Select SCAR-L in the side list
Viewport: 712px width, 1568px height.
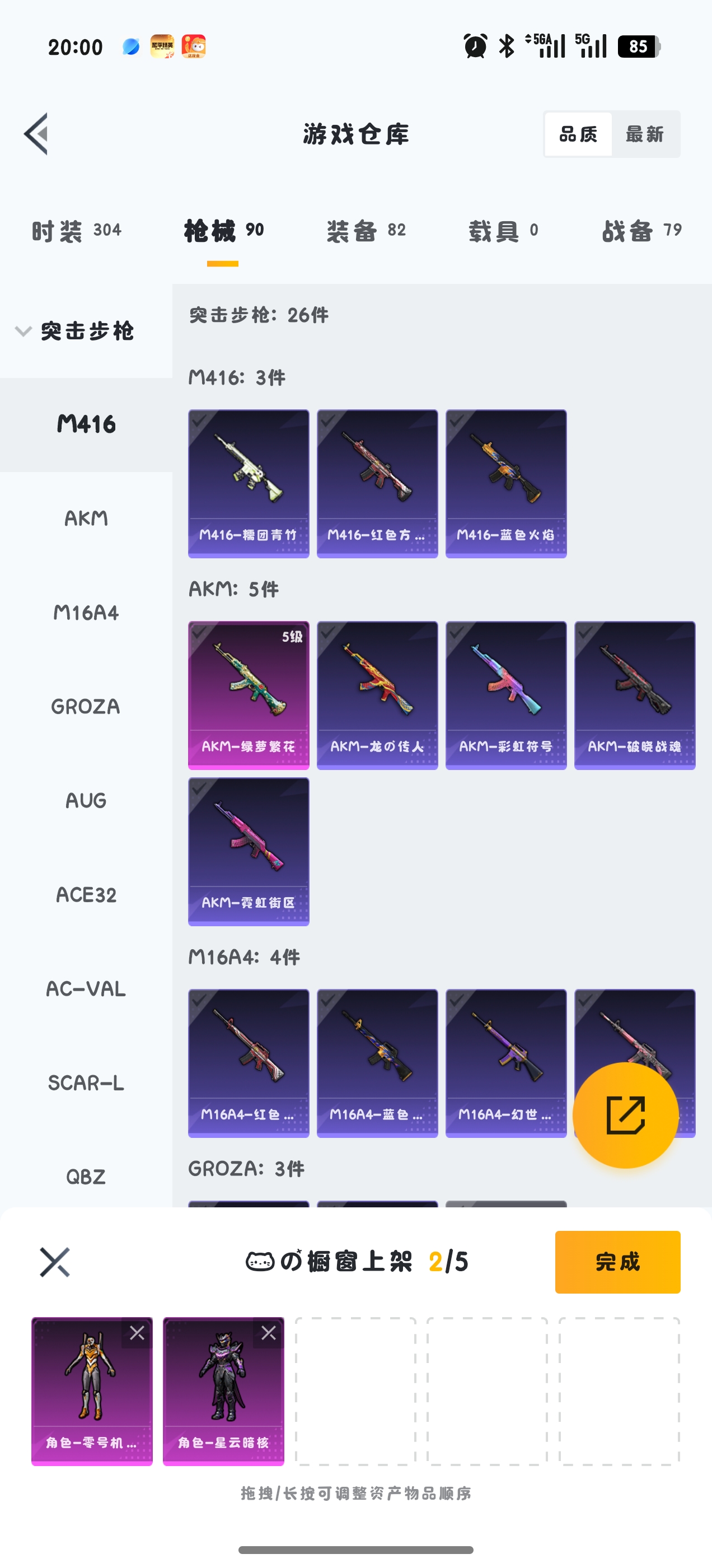[86, 1083]
